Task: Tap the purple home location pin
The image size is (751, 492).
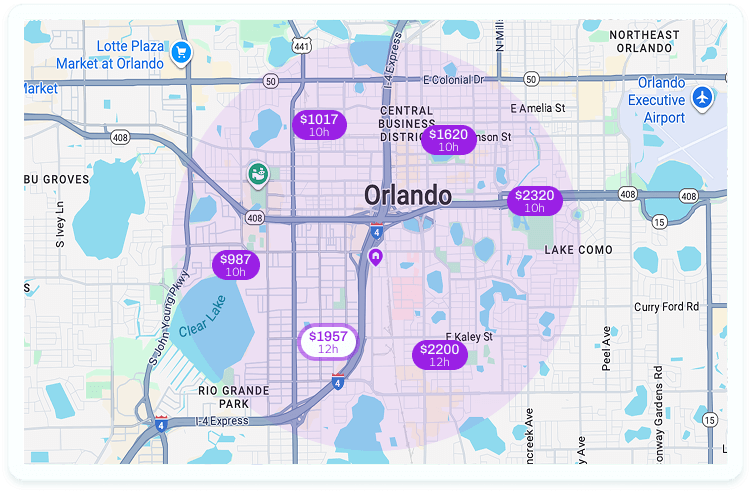Action: (x=376, y=258)
